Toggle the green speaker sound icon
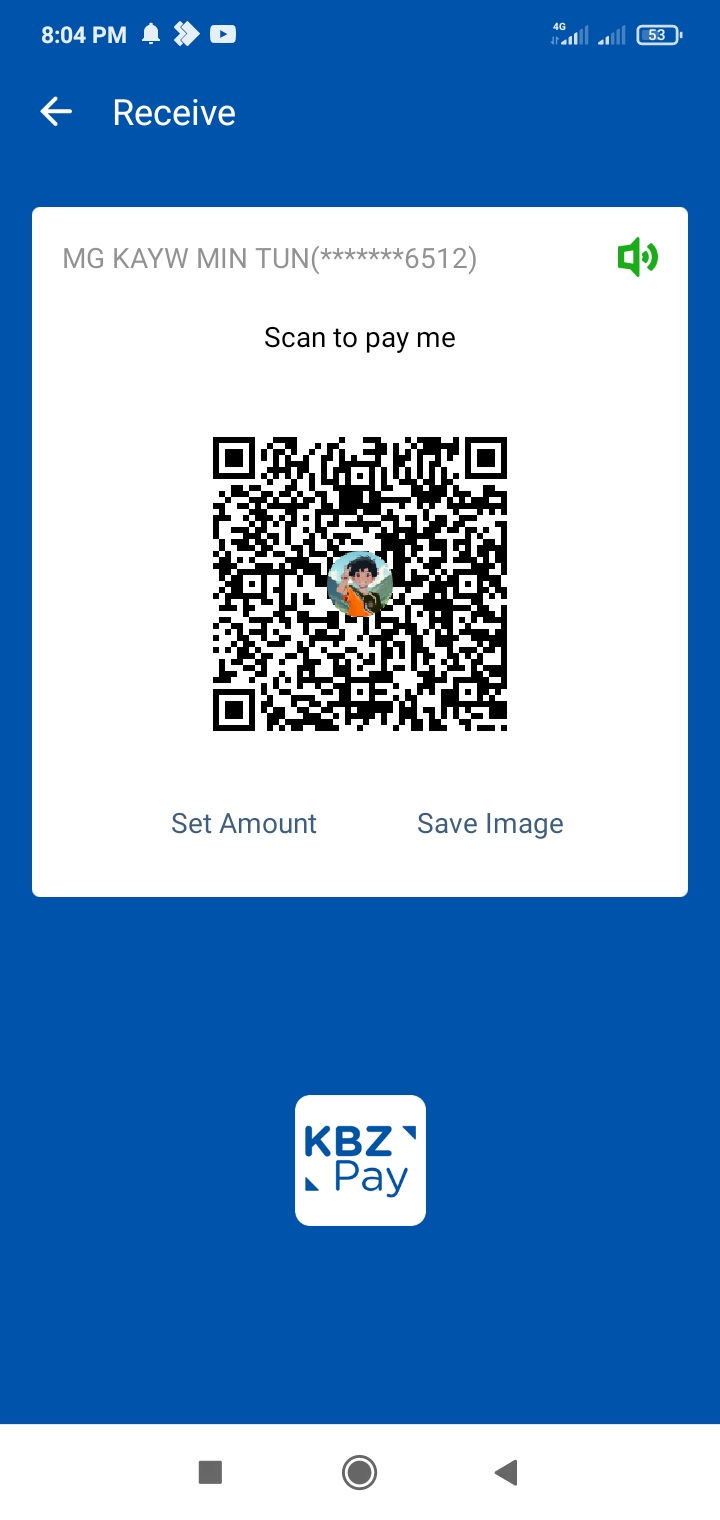This screenshot has height=1520, width=720. click(x=637, y=259)
